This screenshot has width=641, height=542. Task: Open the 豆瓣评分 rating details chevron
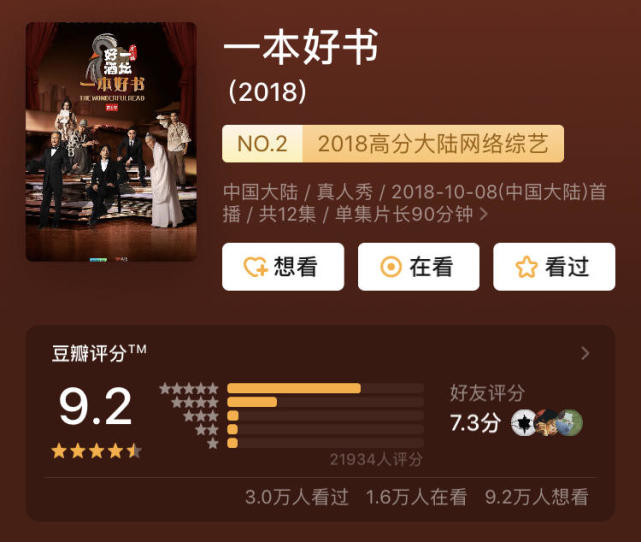point(585,353)
